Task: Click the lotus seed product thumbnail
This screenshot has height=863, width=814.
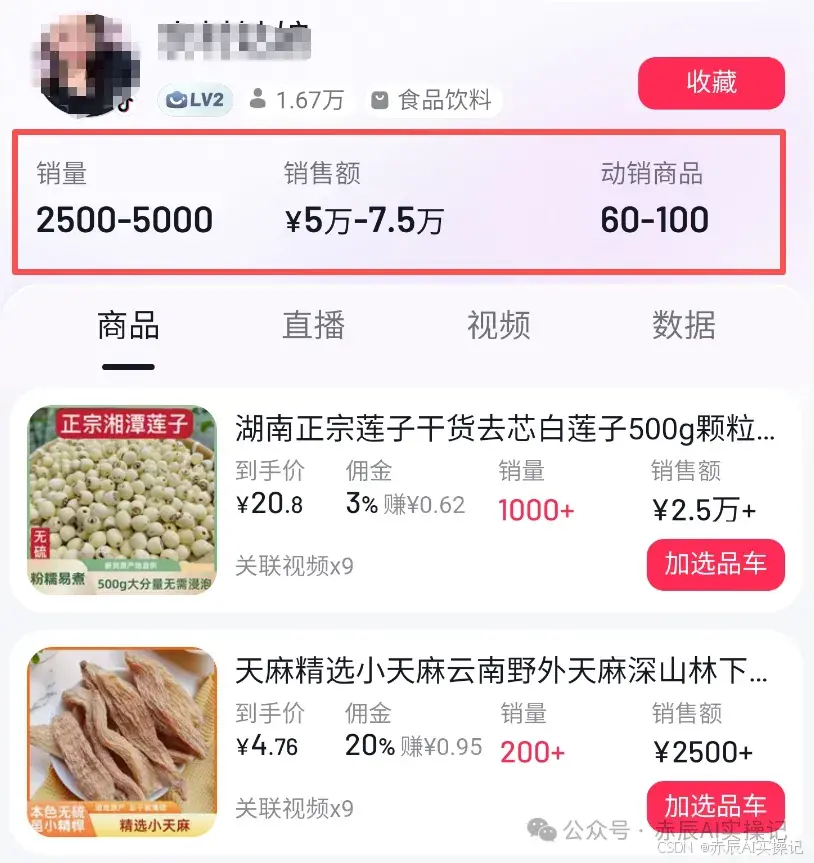Action: point(120,498)
